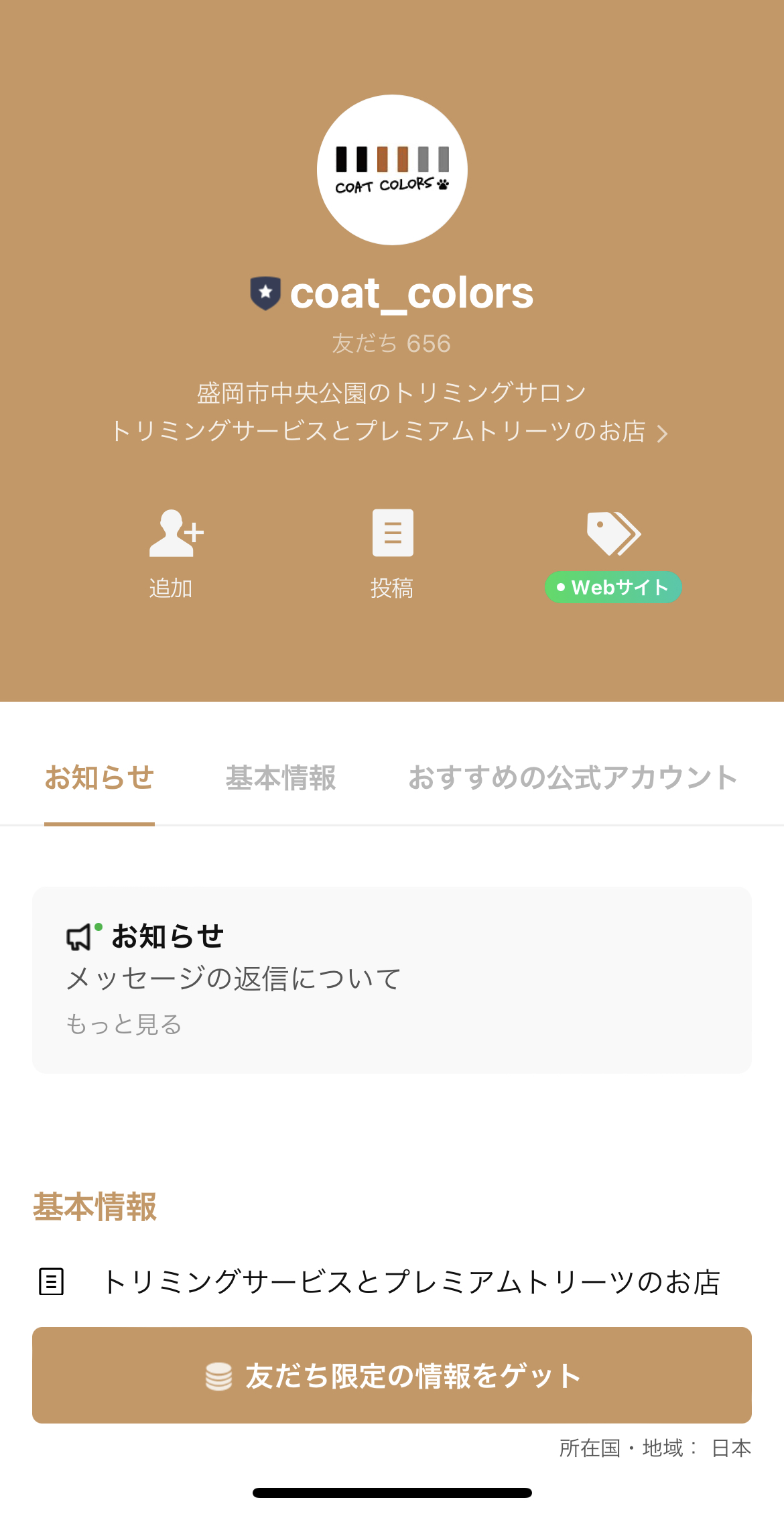Tap the 友だち 656 follower count
Image resolution: width=784 pixels, height=1514 pixels.
click(x=392, y=343)
